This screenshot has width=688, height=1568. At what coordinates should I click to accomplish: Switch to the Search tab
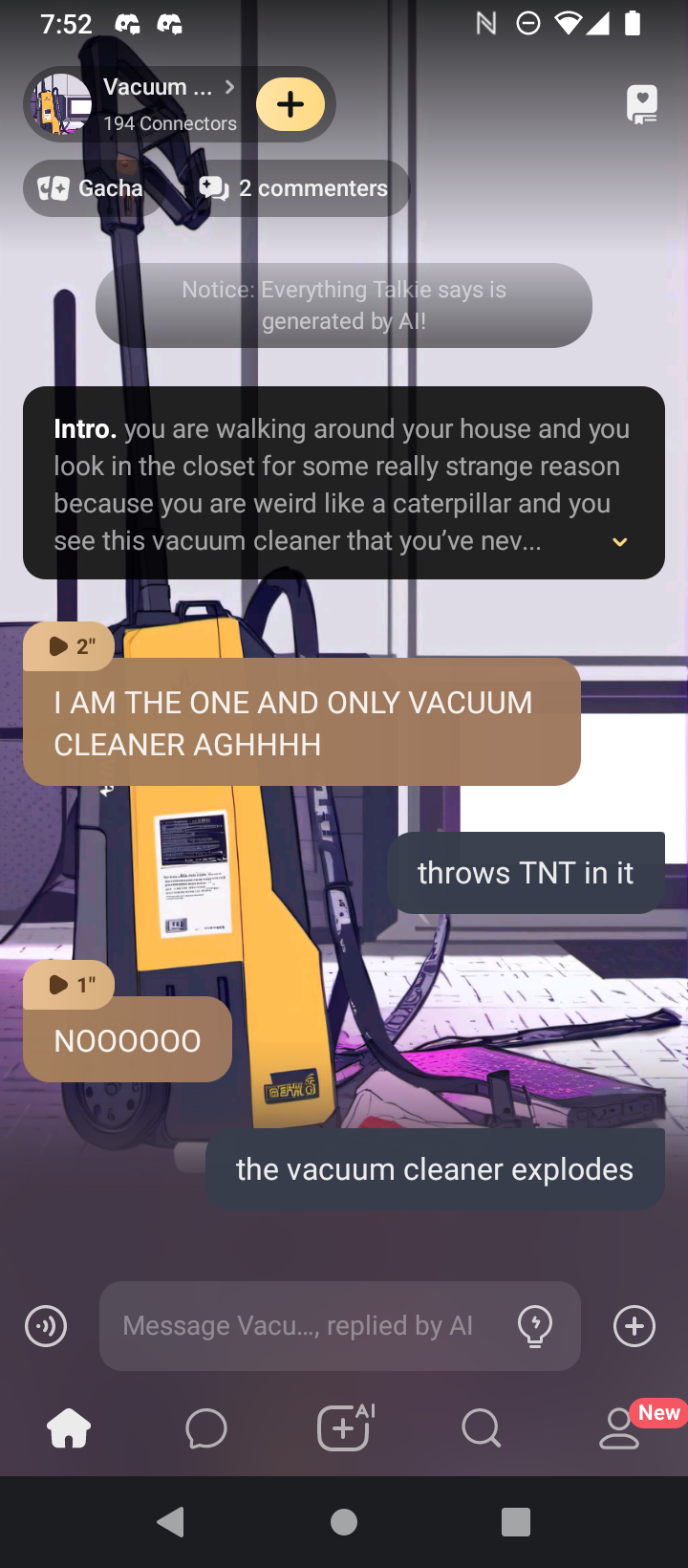pos(481,1429)
